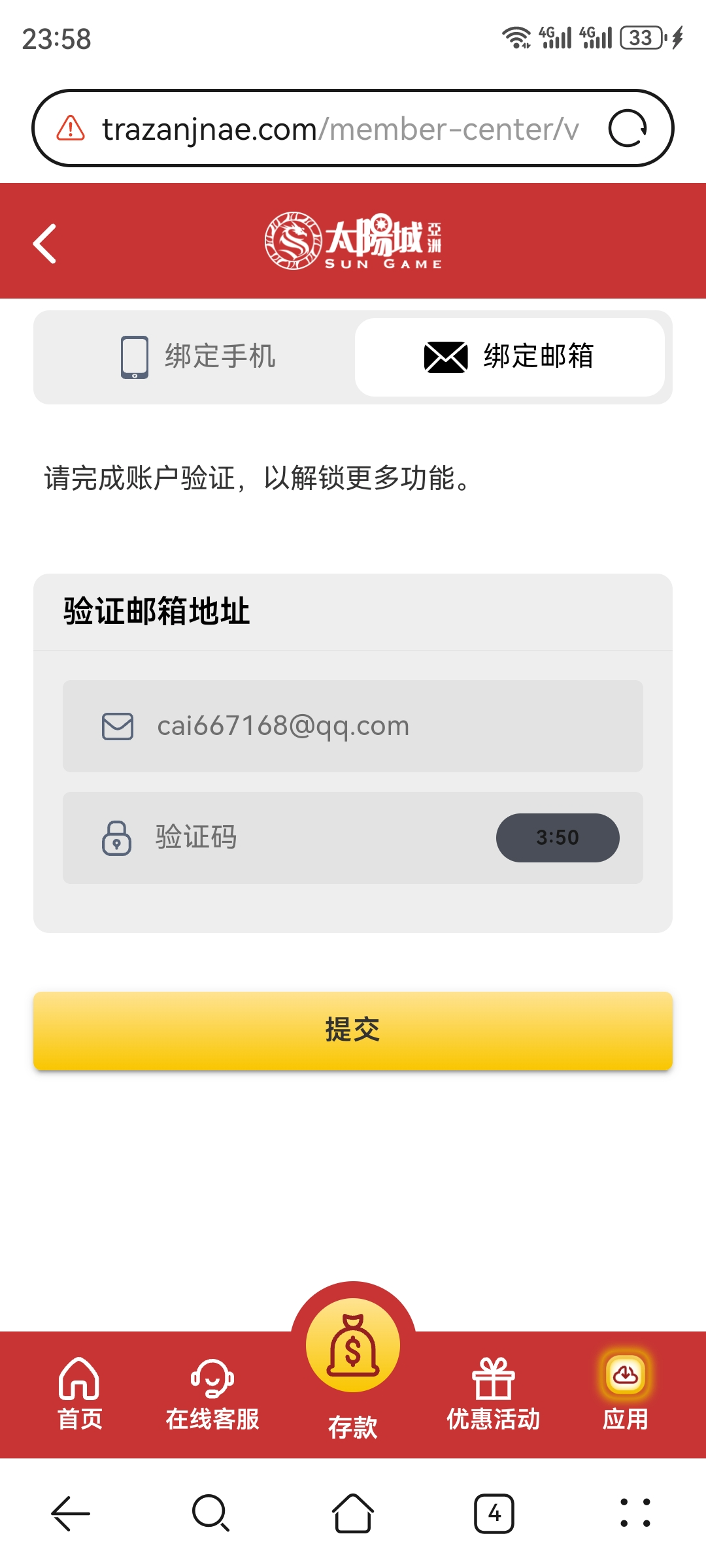Select the 绑定邮箱 tab
Screen dimensions: 706x1568
coord(510,357)
